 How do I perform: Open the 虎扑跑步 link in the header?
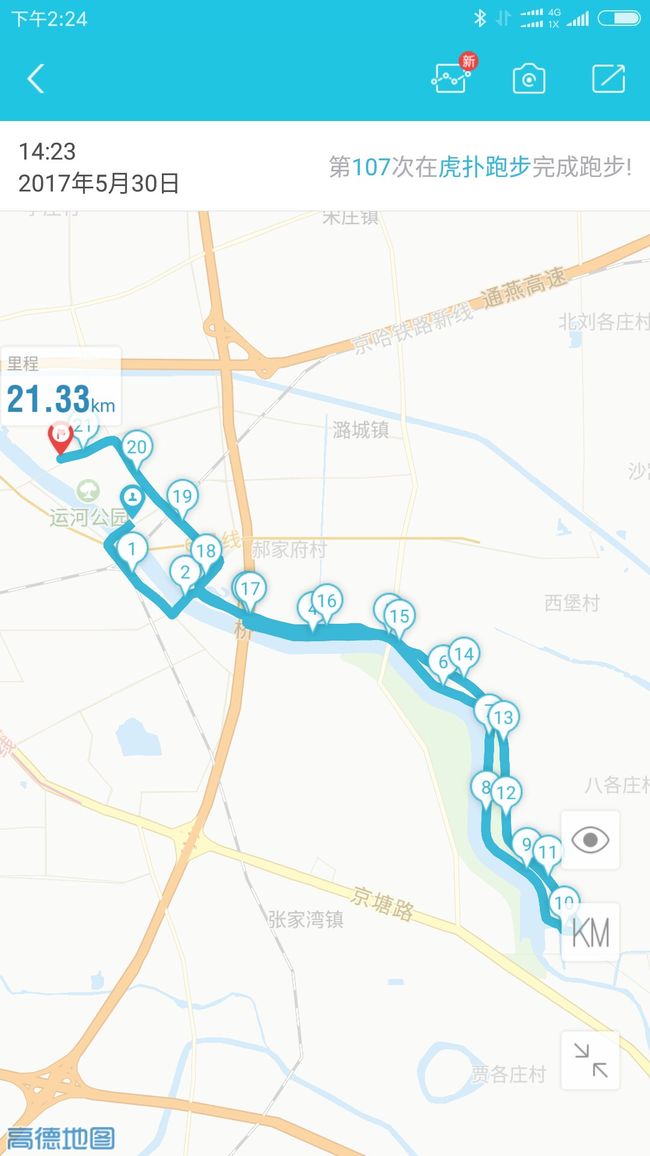tap(484, 167)
